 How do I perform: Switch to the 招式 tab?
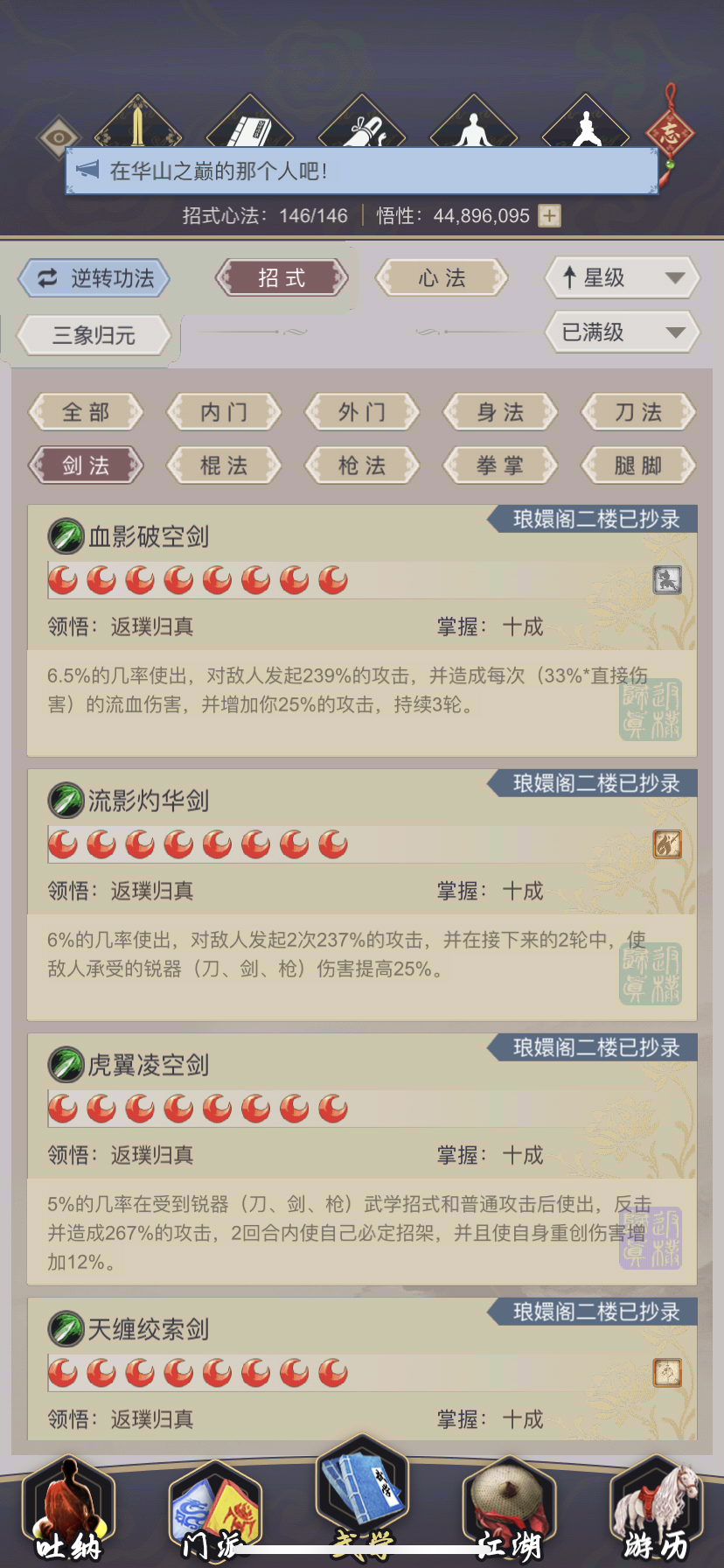[x=282, y=277]
